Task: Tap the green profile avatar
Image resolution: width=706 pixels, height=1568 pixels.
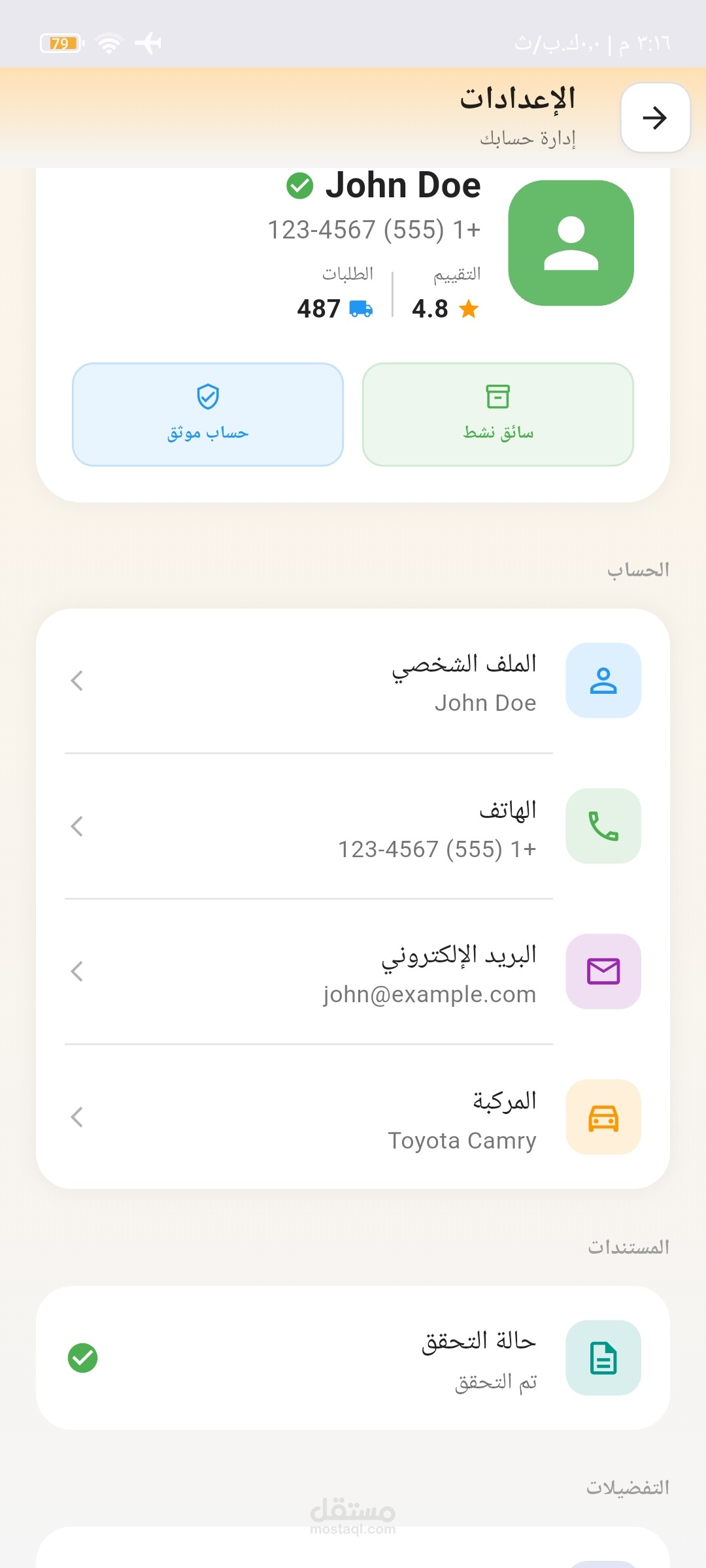Action: [x=571, y=243]
